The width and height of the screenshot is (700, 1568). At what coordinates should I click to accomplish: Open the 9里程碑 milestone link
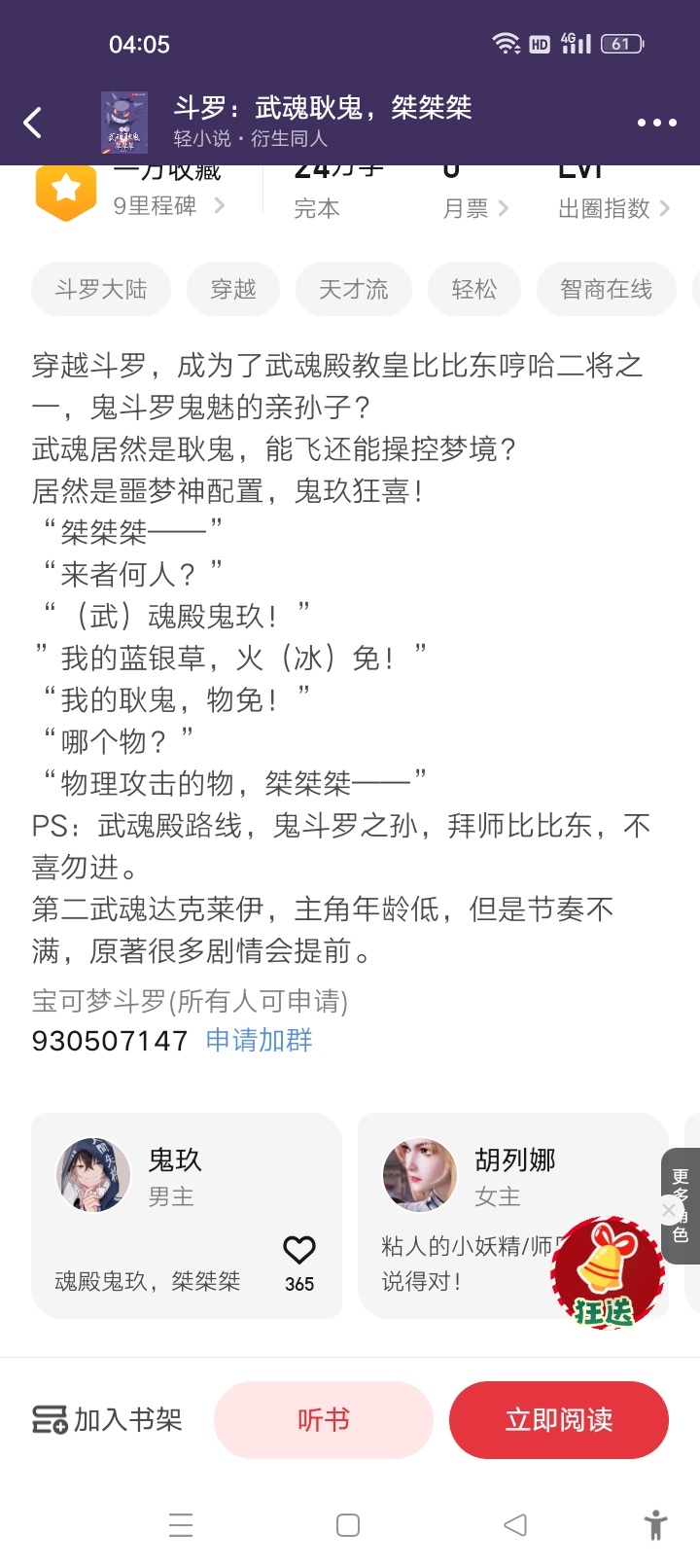[167, 206]
